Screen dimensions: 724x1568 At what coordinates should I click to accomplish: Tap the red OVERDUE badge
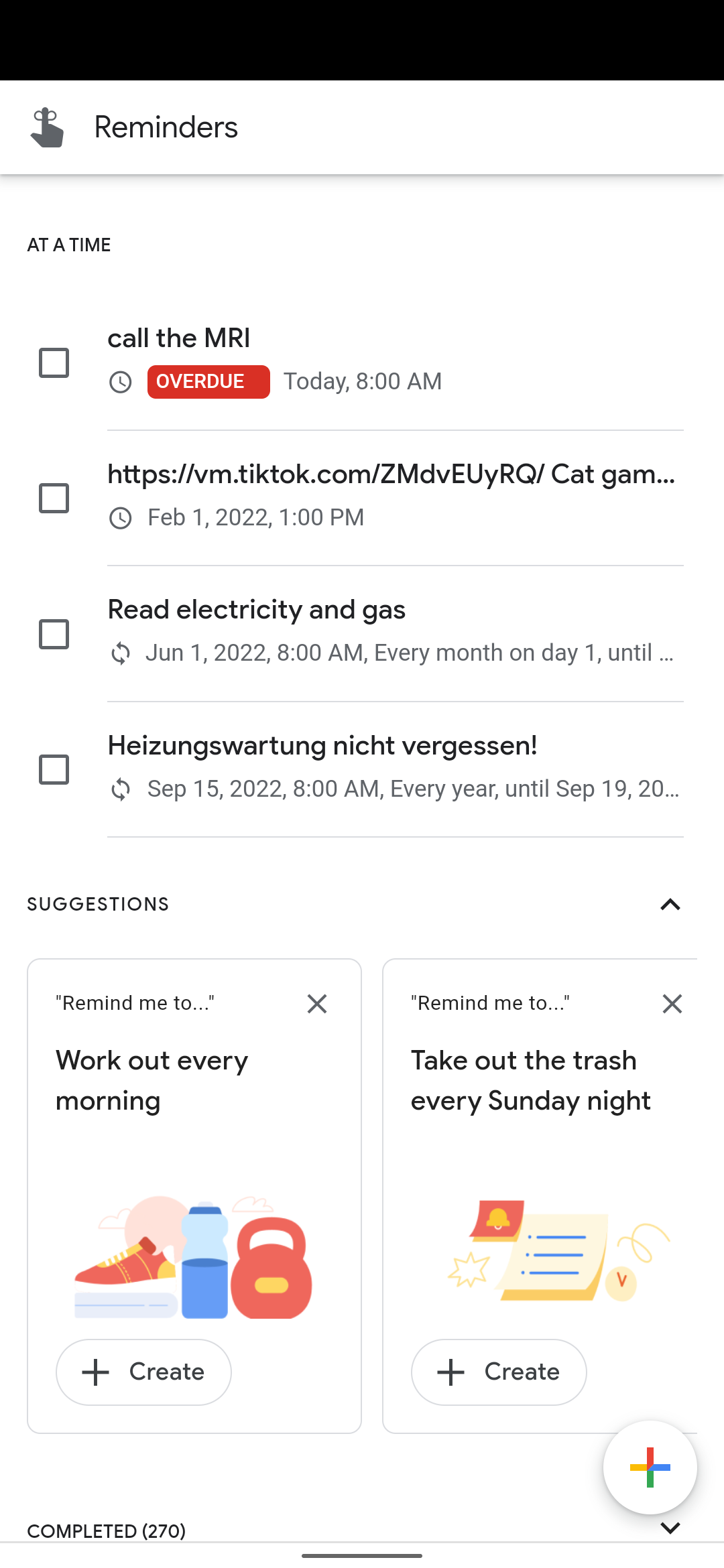coord(208,381)
